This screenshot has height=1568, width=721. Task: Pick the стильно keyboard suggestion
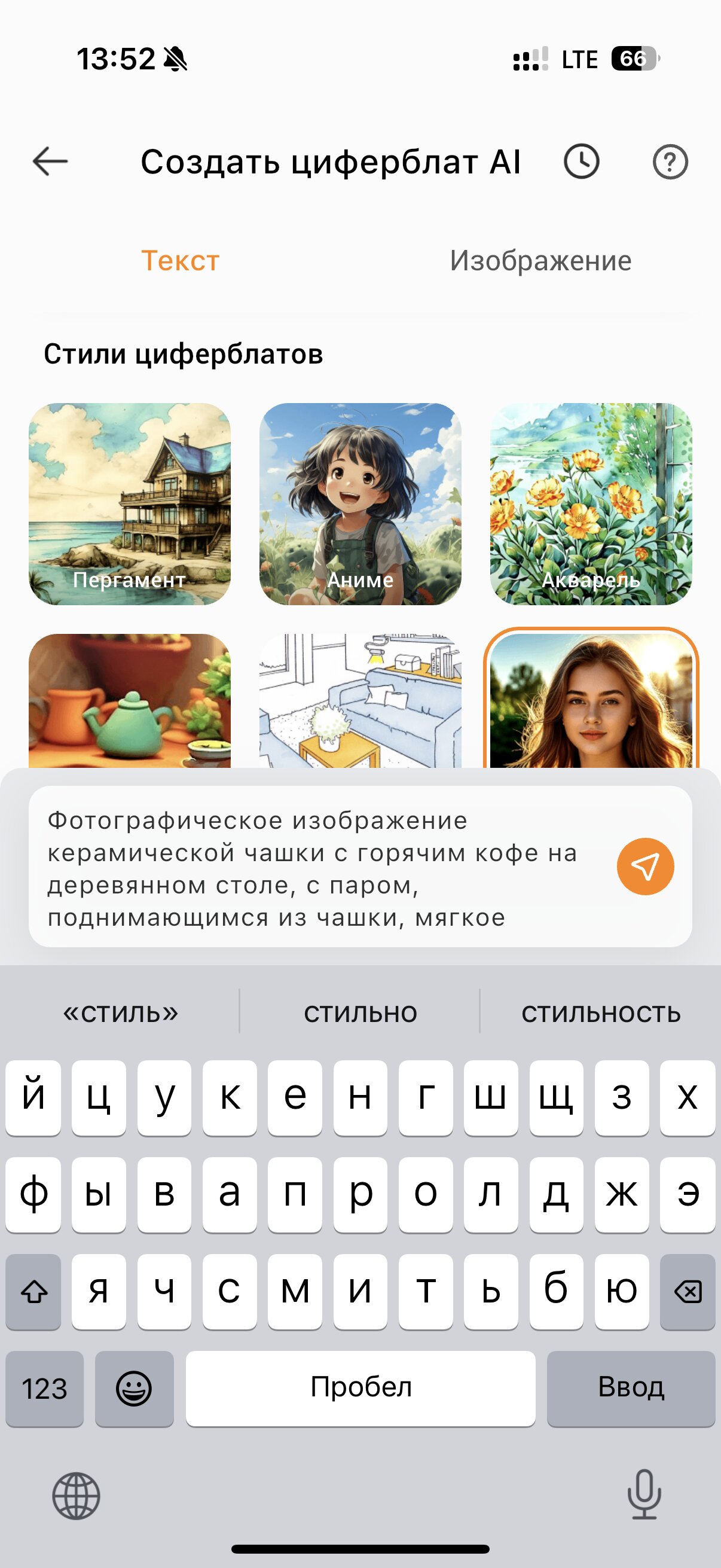pyautogui.click(x=360, y=1013)
